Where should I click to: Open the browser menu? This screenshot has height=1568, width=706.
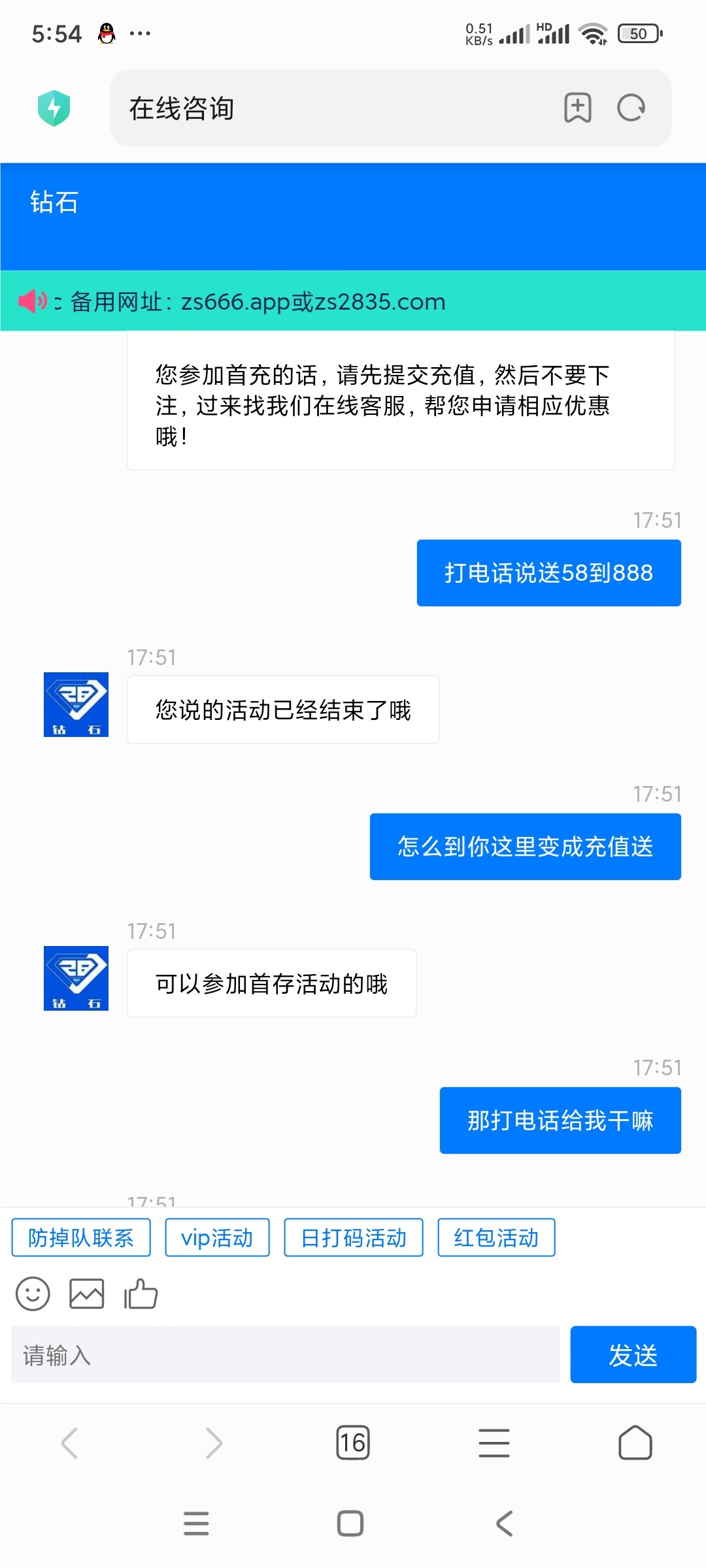pos(494,1443)
